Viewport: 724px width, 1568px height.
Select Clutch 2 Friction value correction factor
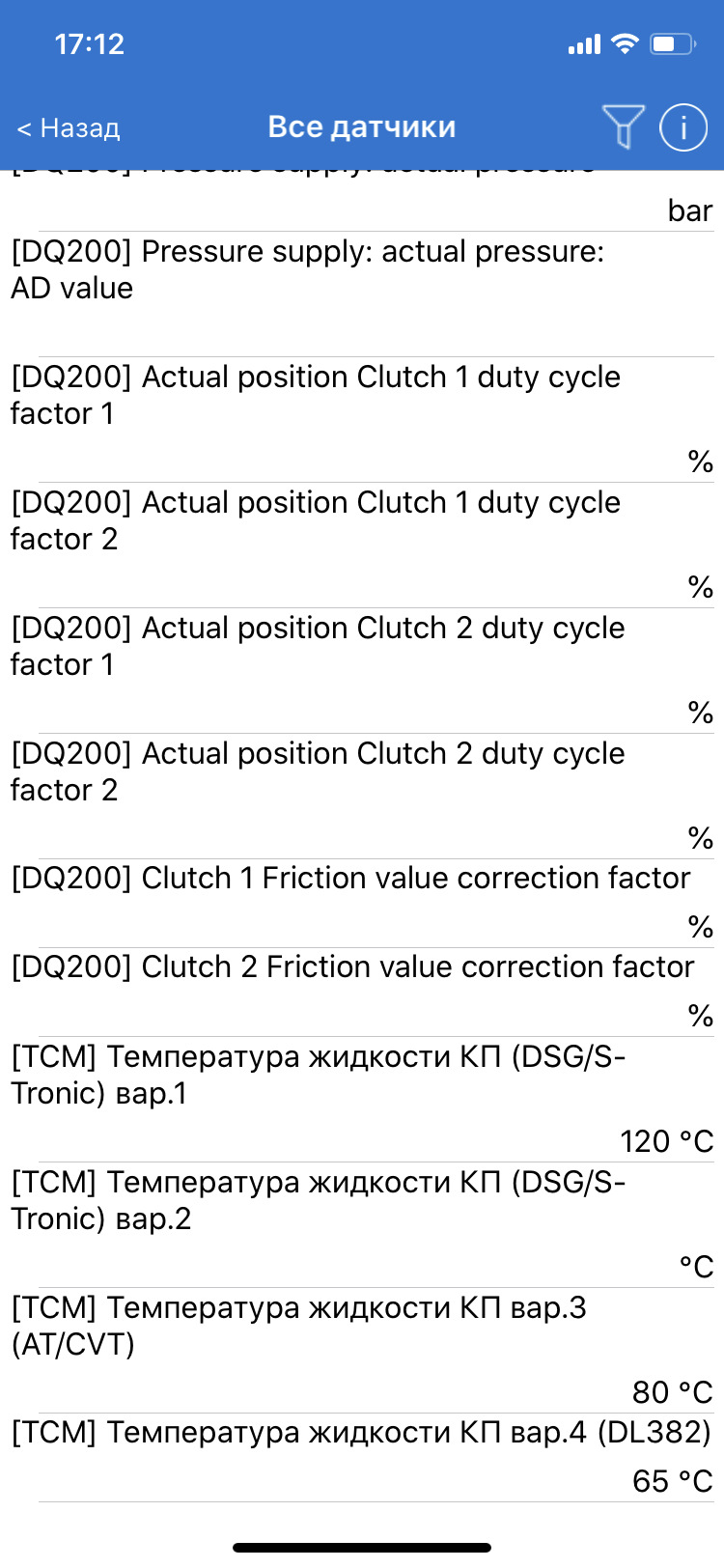click(x=362, y=993)
